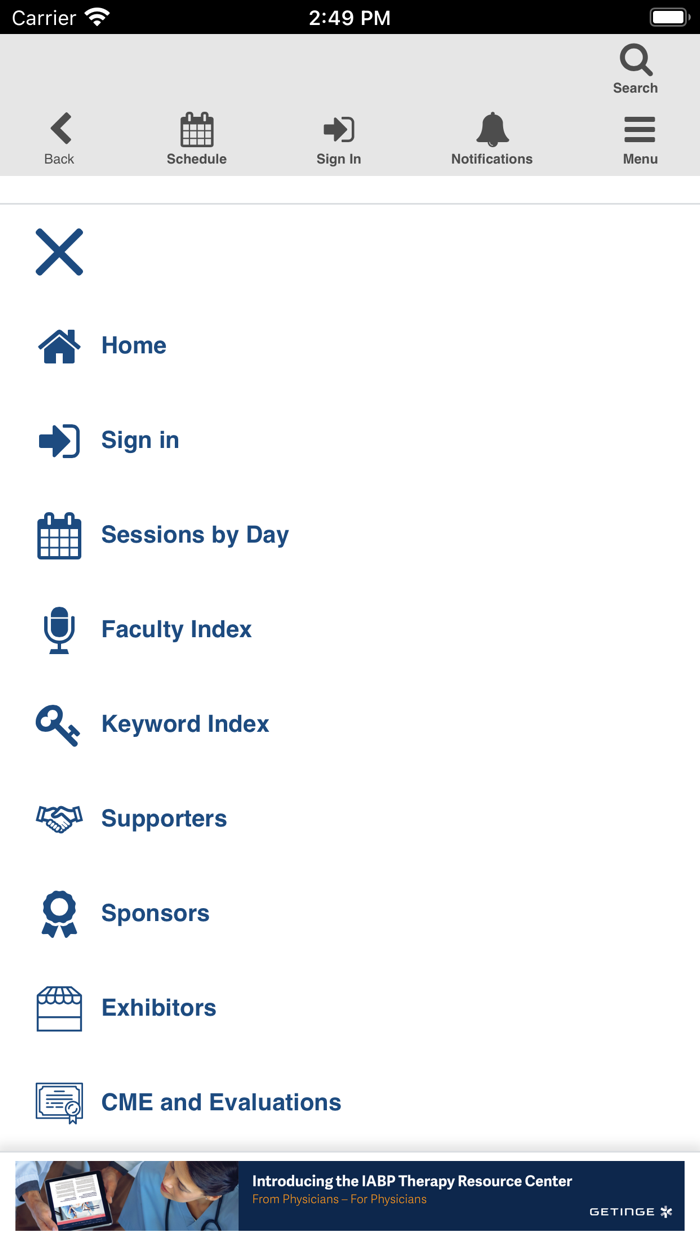The image size is (700, 1244).
Task: Tap Sign In in the top toolbar
Action: pyautogui.click(x=339, y=139)
